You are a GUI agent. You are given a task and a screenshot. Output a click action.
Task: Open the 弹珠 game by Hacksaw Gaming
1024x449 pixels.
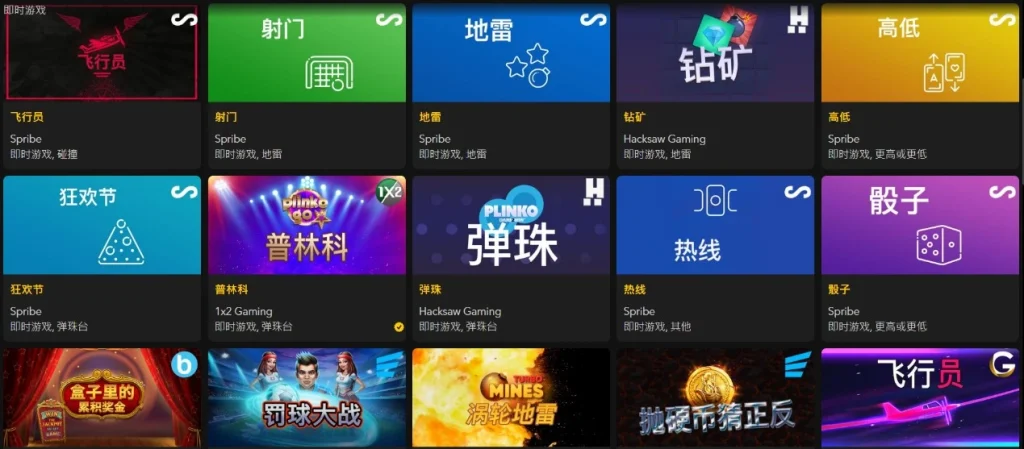pyautogui.click(x=511, y=226)
